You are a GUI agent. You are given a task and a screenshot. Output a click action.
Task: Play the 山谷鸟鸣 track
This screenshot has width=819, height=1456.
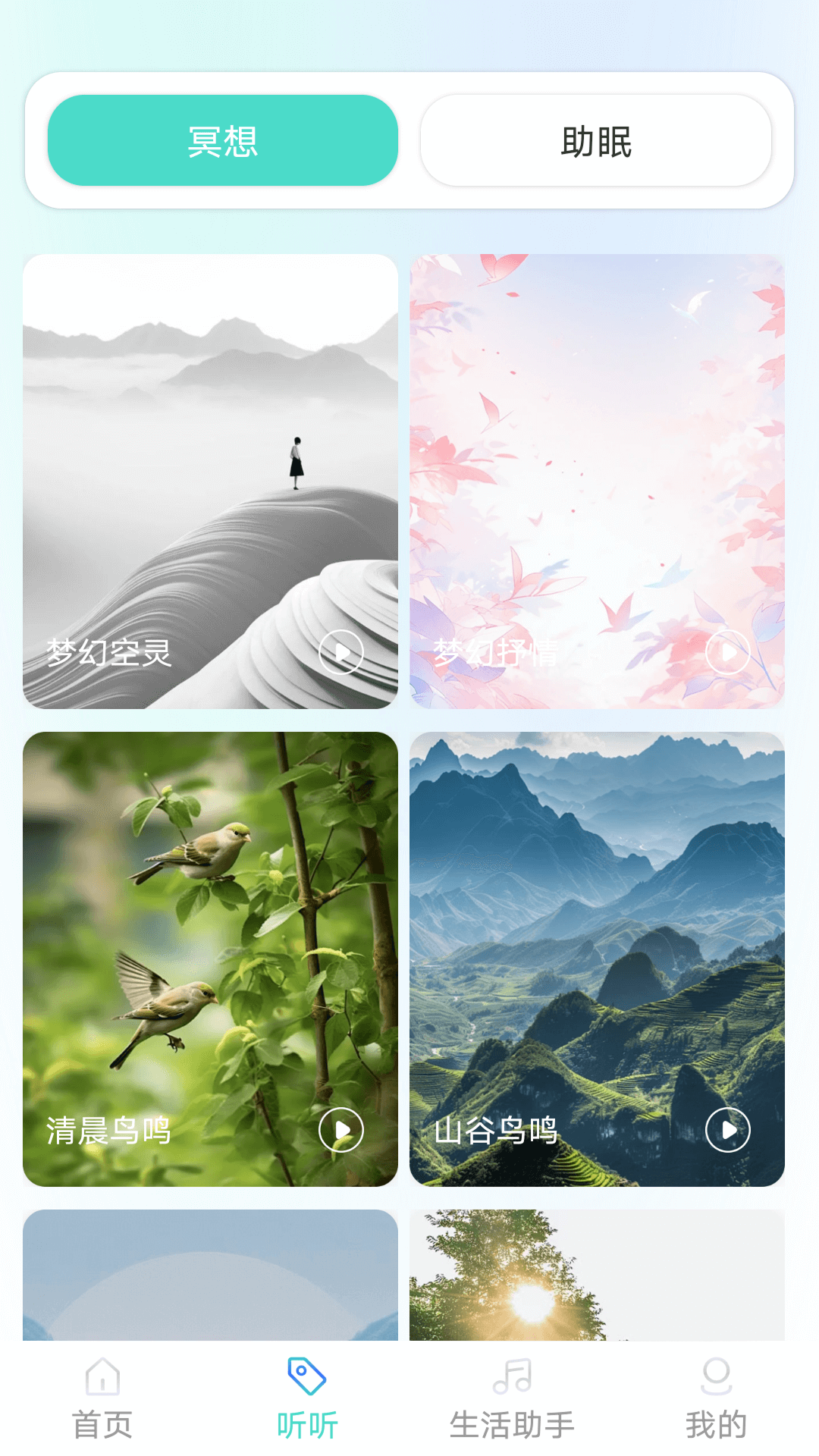(728, 1130)
